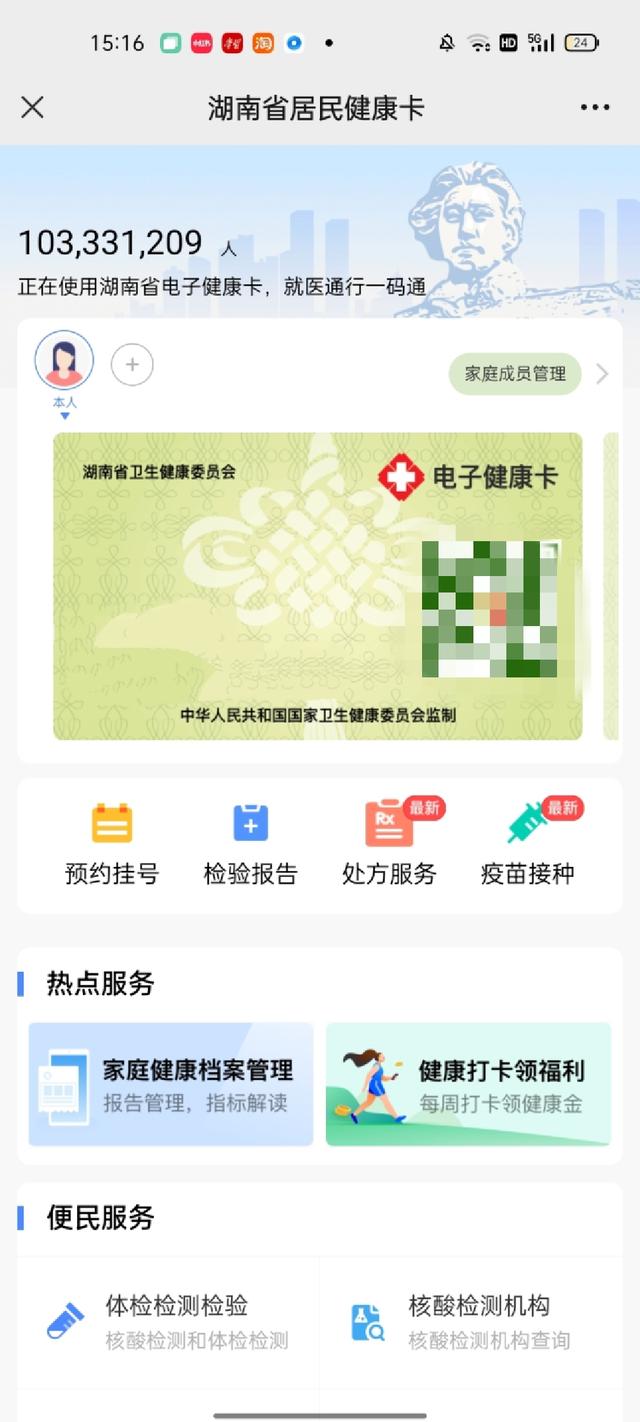
Task: View 检验报告
Action: 250,843
